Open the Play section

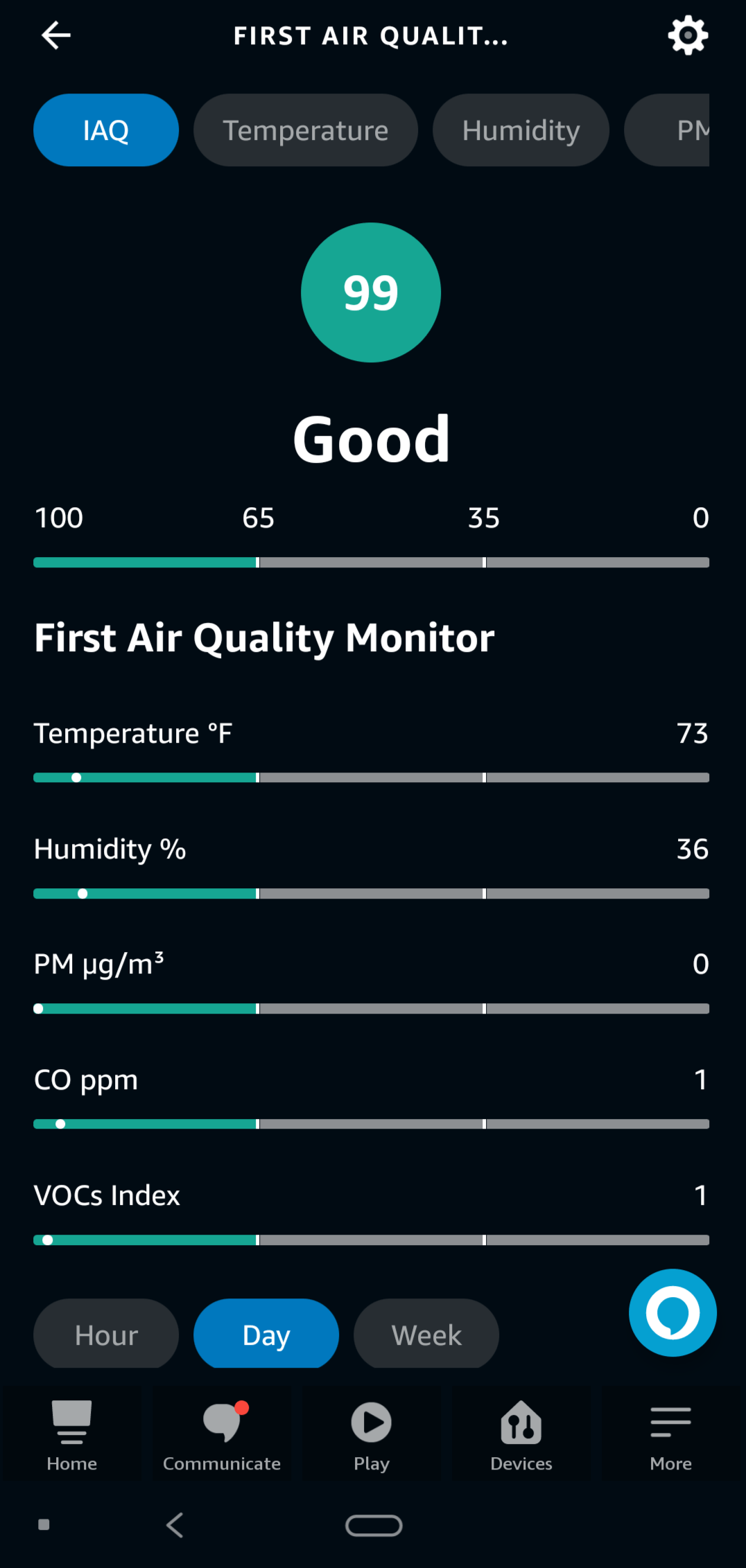pyautogui.click(x=371, y=1434)
